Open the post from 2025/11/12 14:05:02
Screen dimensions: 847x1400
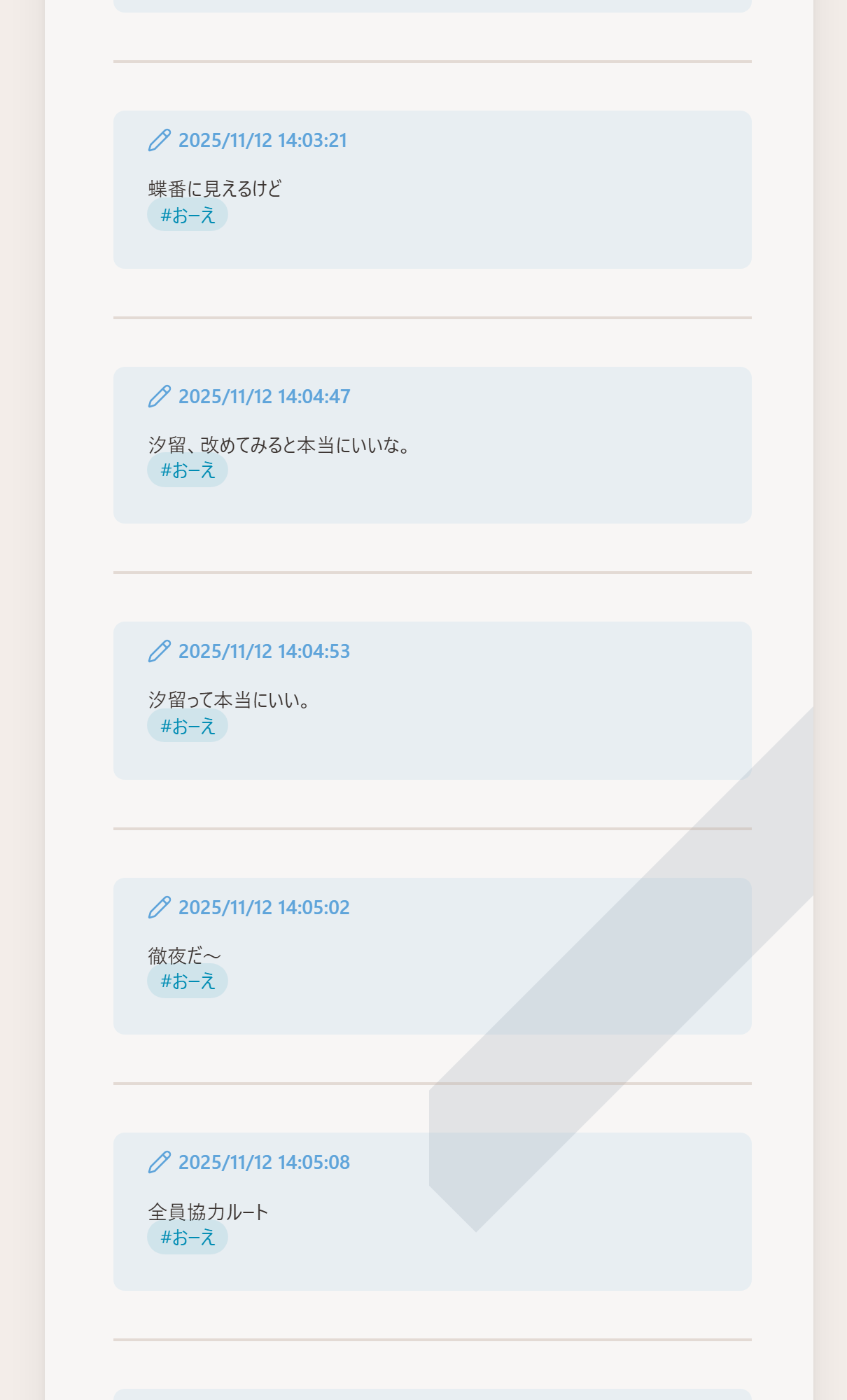point(263,908)
